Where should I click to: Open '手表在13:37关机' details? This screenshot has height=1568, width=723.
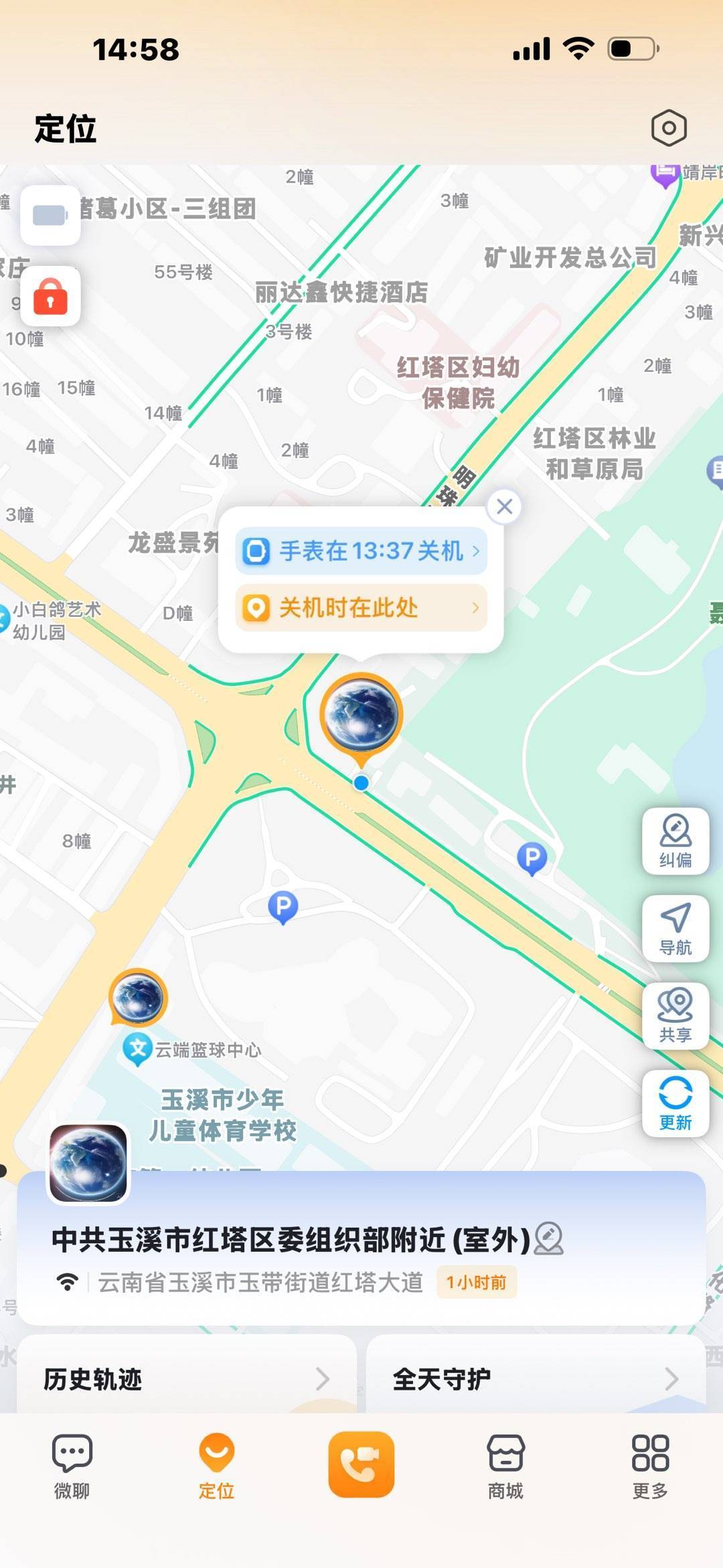click(x=361, y=551)
